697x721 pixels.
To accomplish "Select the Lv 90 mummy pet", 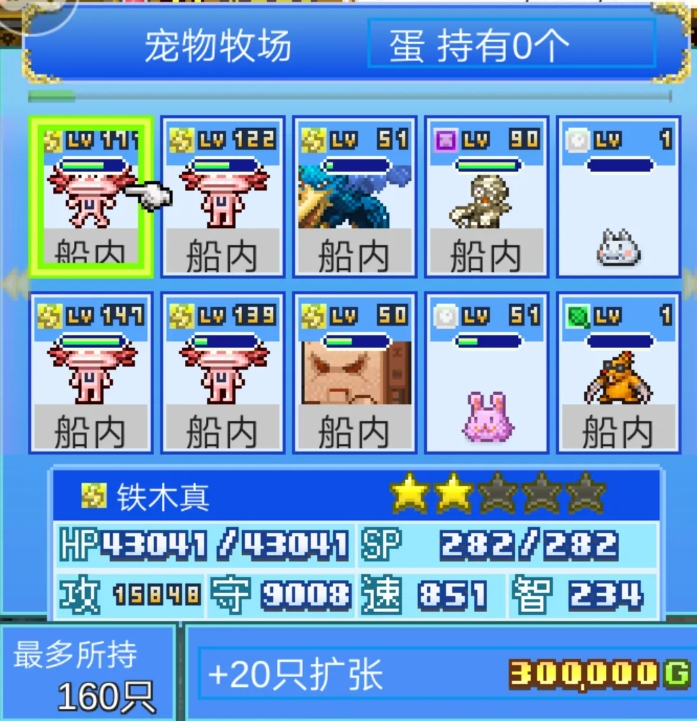I will (486, 197).
